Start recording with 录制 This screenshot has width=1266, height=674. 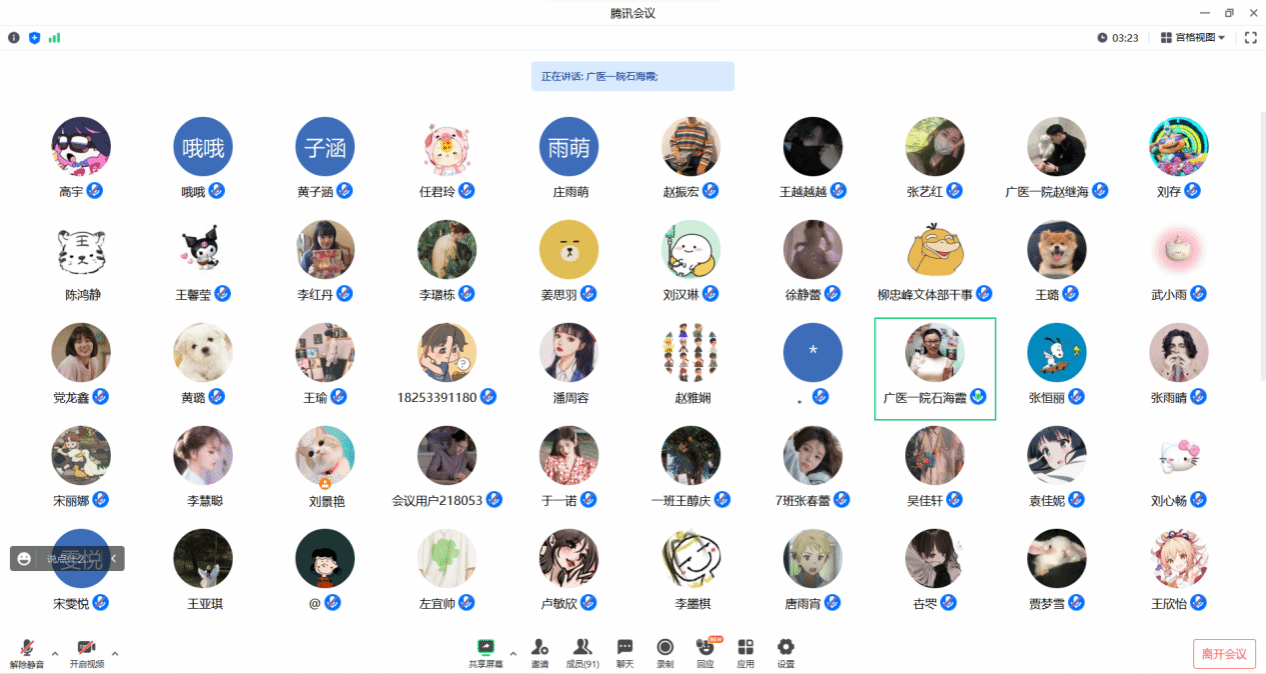(665, 652)
